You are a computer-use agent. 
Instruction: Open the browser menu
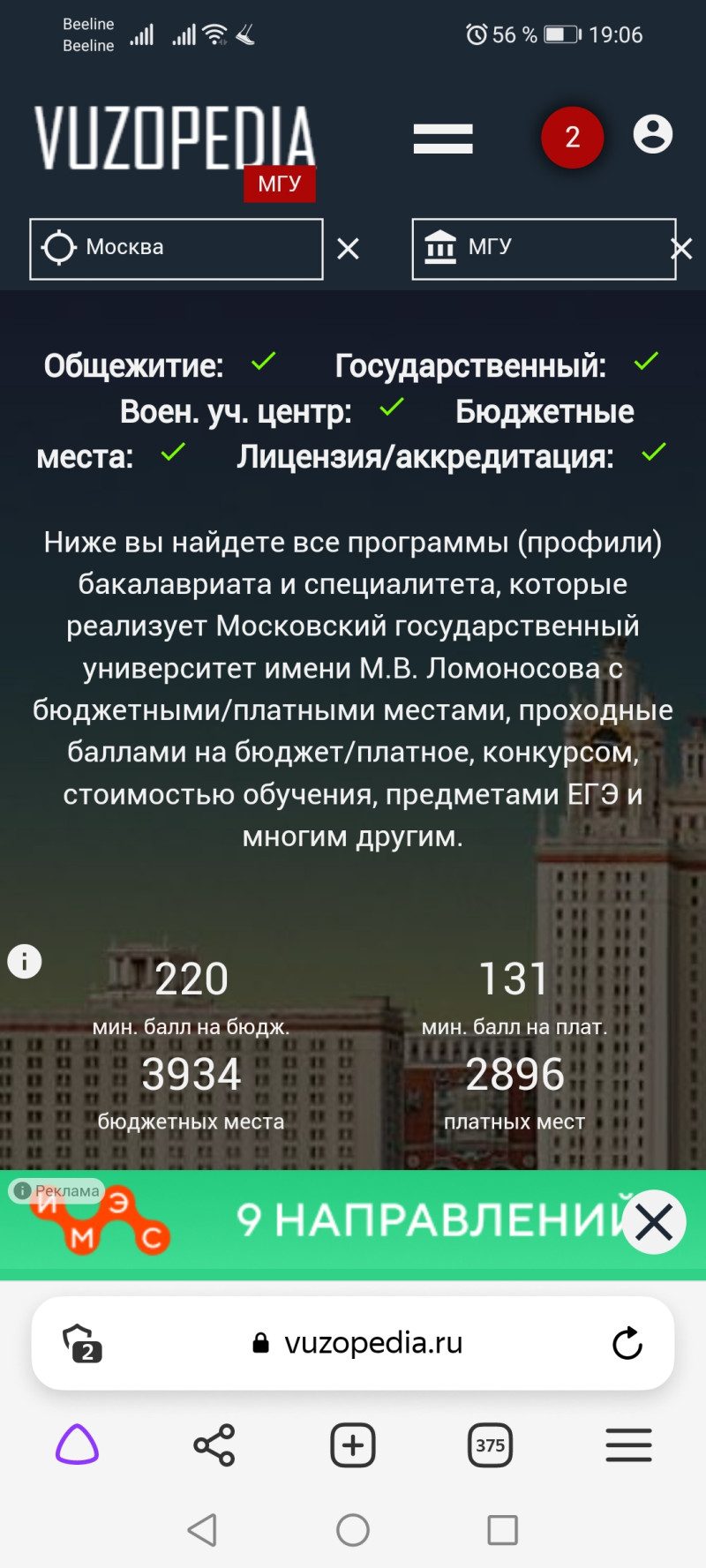(x=628, y=1445)
